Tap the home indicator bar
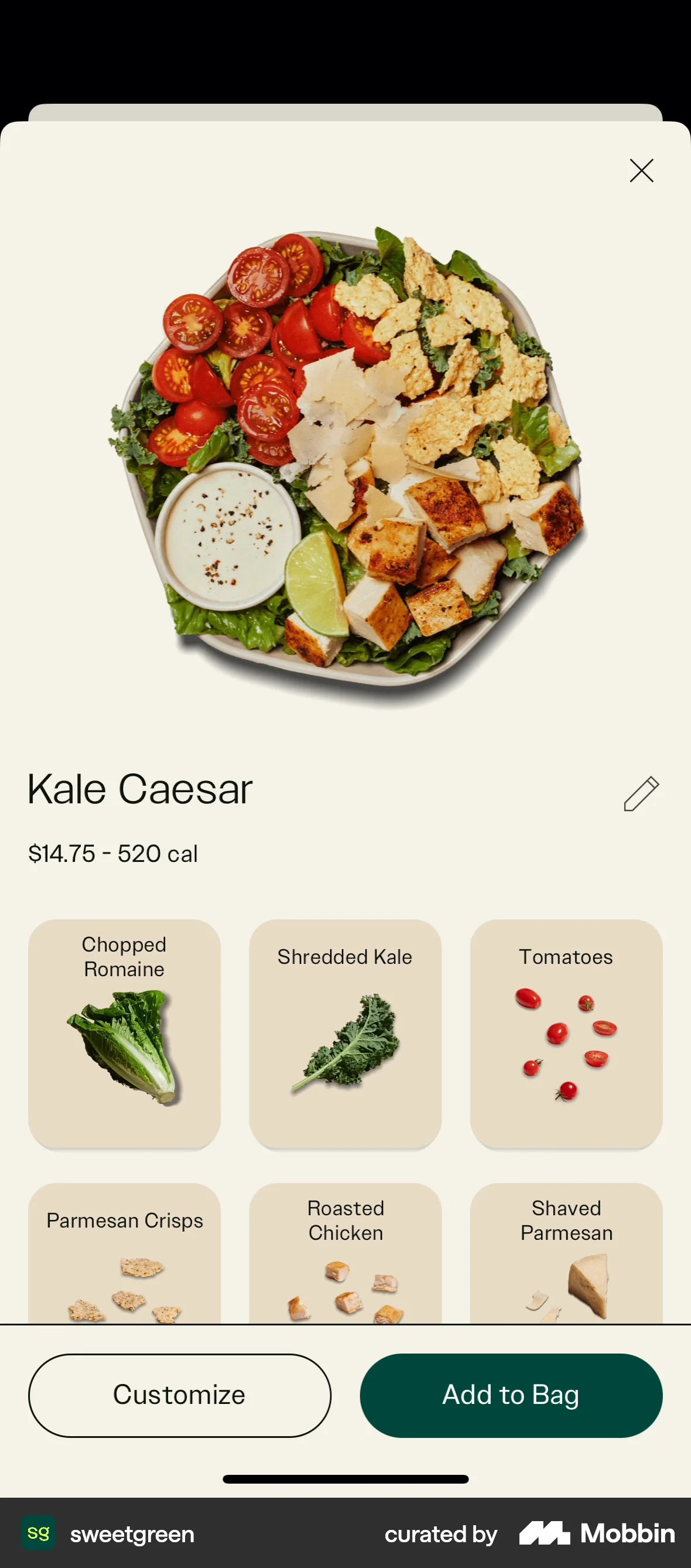691x1568 pixels. click(x=345, y=1479)
